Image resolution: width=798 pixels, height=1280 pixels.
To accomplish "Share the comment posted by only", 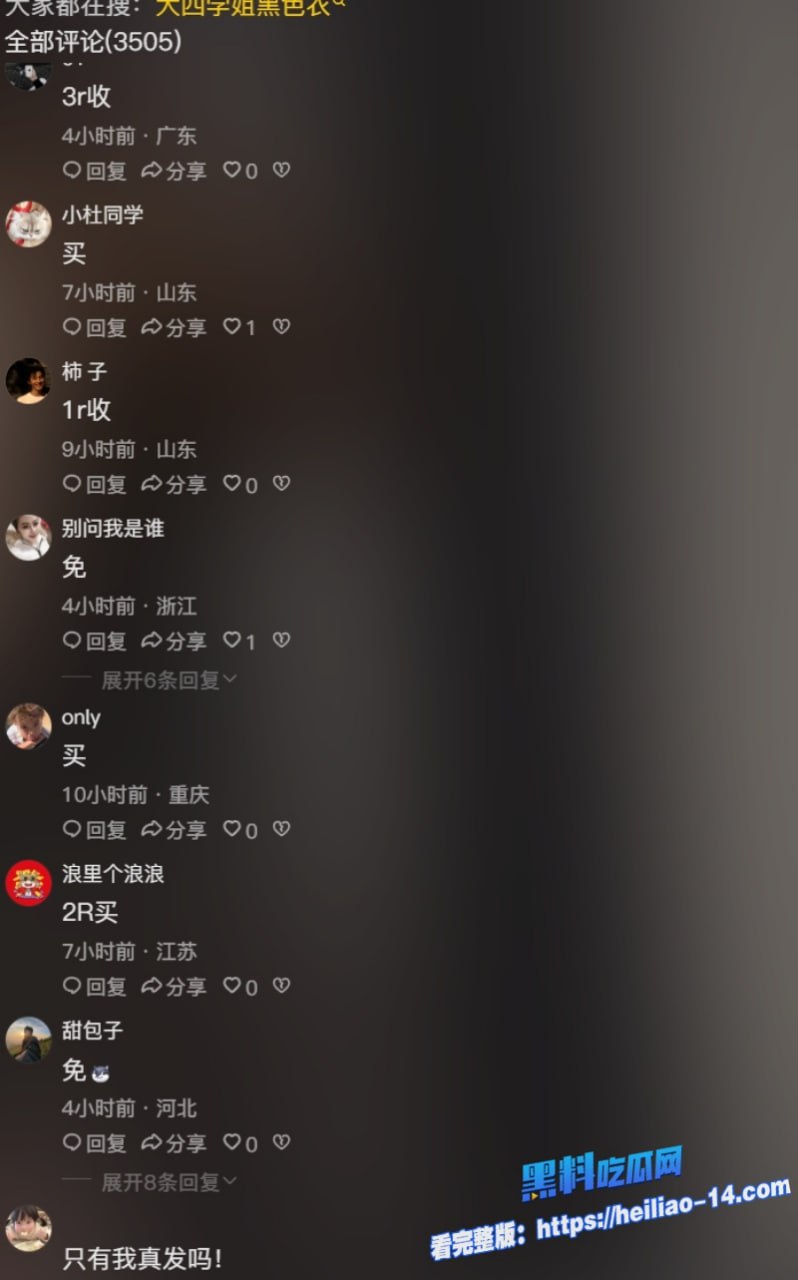I will (x=174, y=829).
